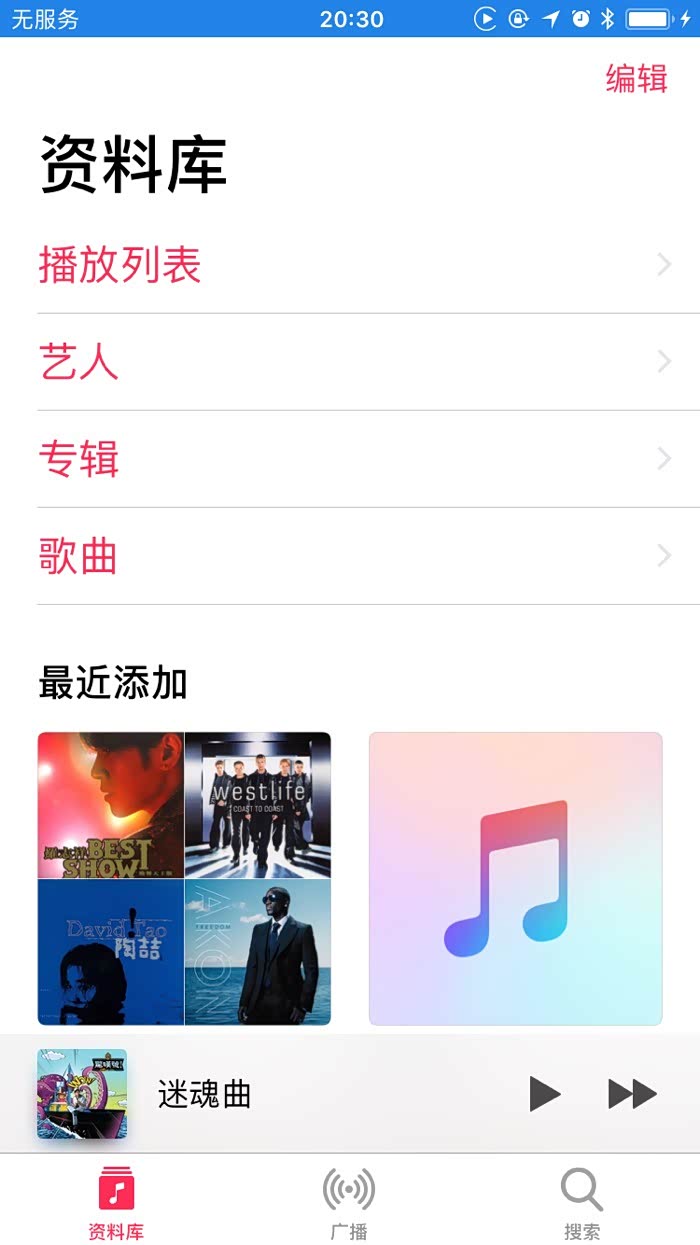
Task: Open the recently added music note album
Action: coord(515,878)
